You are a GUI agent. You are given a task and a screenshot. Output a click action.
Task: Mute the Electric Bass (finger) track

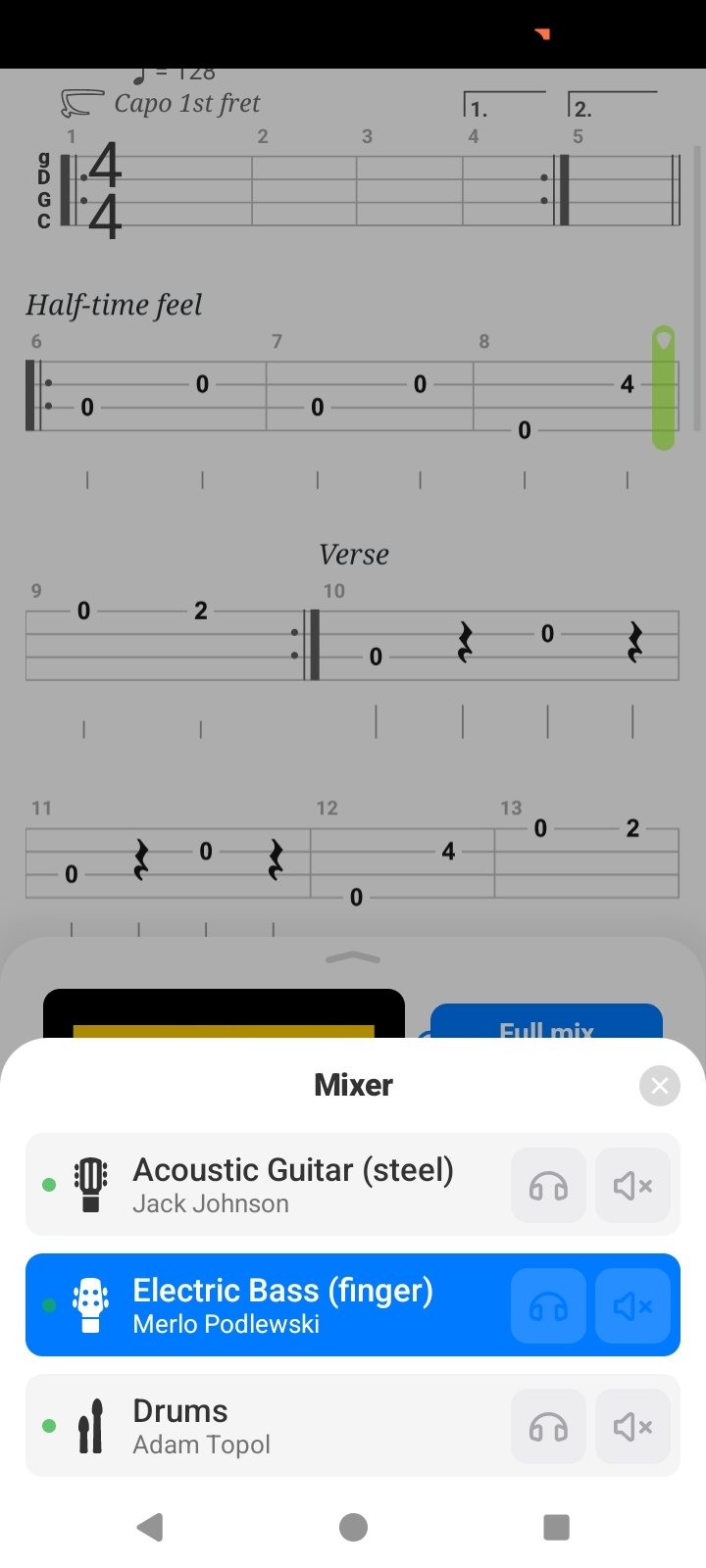(632, 1306)
